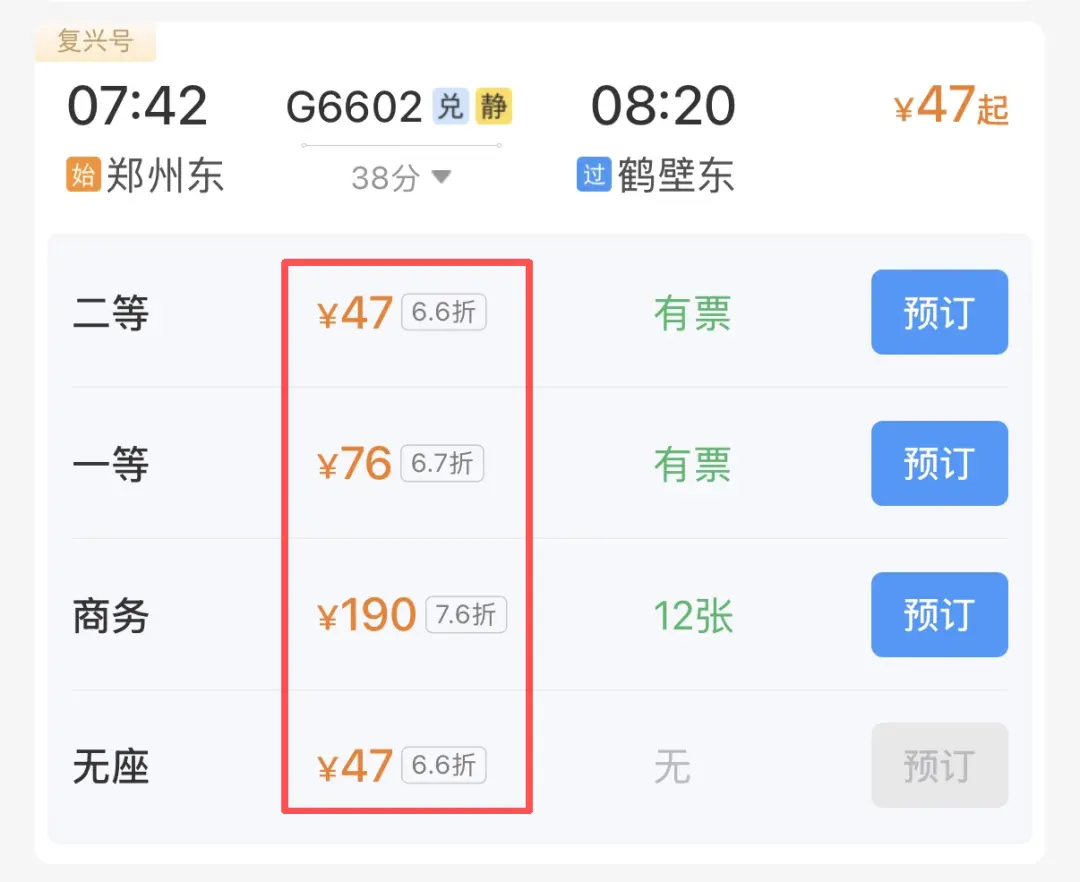Book the 商务 business-class ticket
This screenshot has height=882, width=1080.
(x=938, y=614)
